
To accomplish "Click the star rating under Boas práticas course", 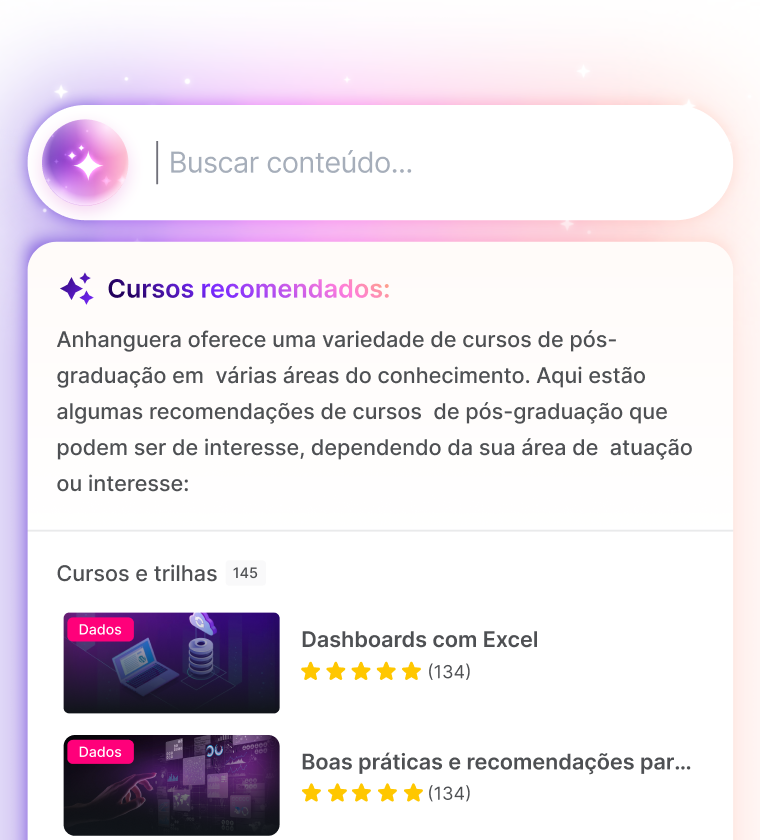I will pos(362,793).
